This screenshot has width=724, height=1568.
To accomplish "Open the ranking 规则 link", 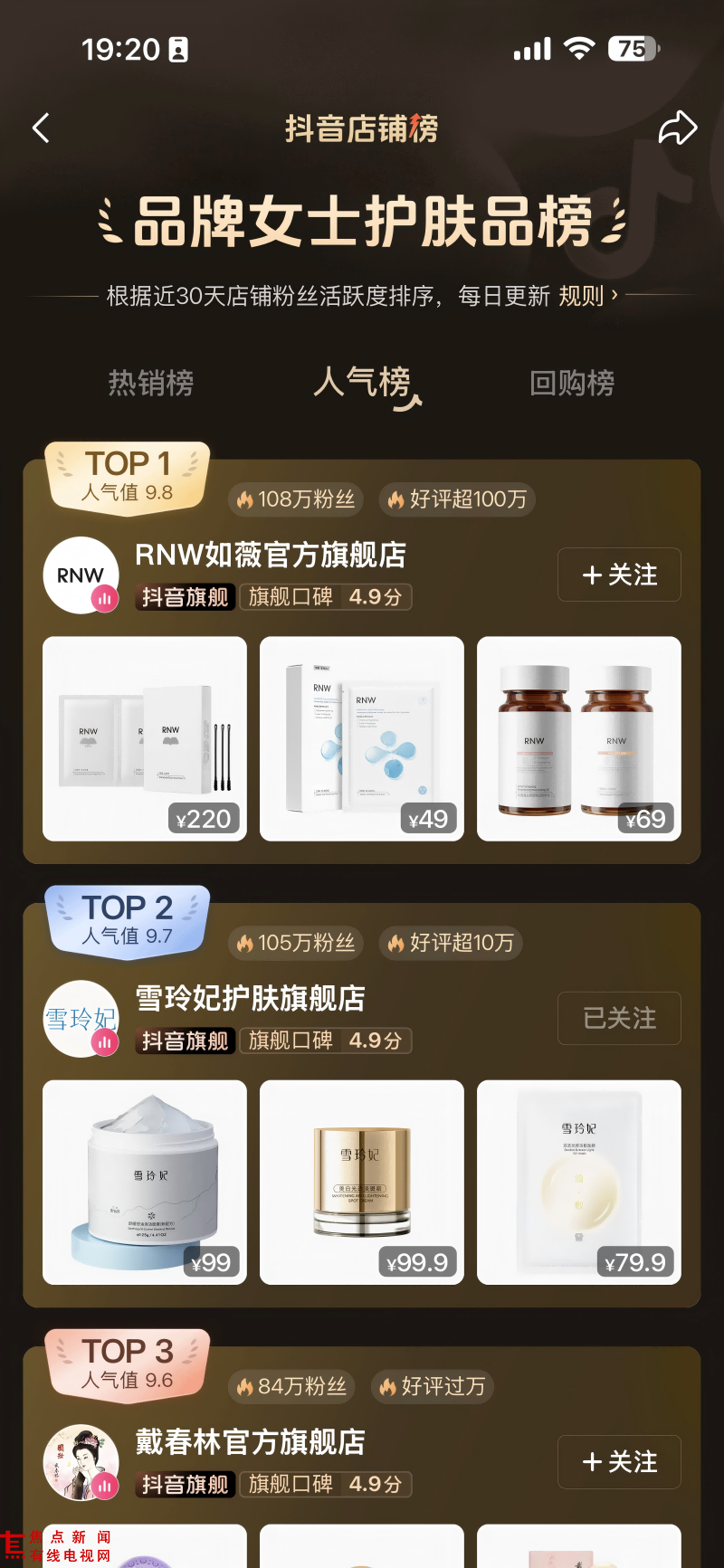I will coord(588,296).
